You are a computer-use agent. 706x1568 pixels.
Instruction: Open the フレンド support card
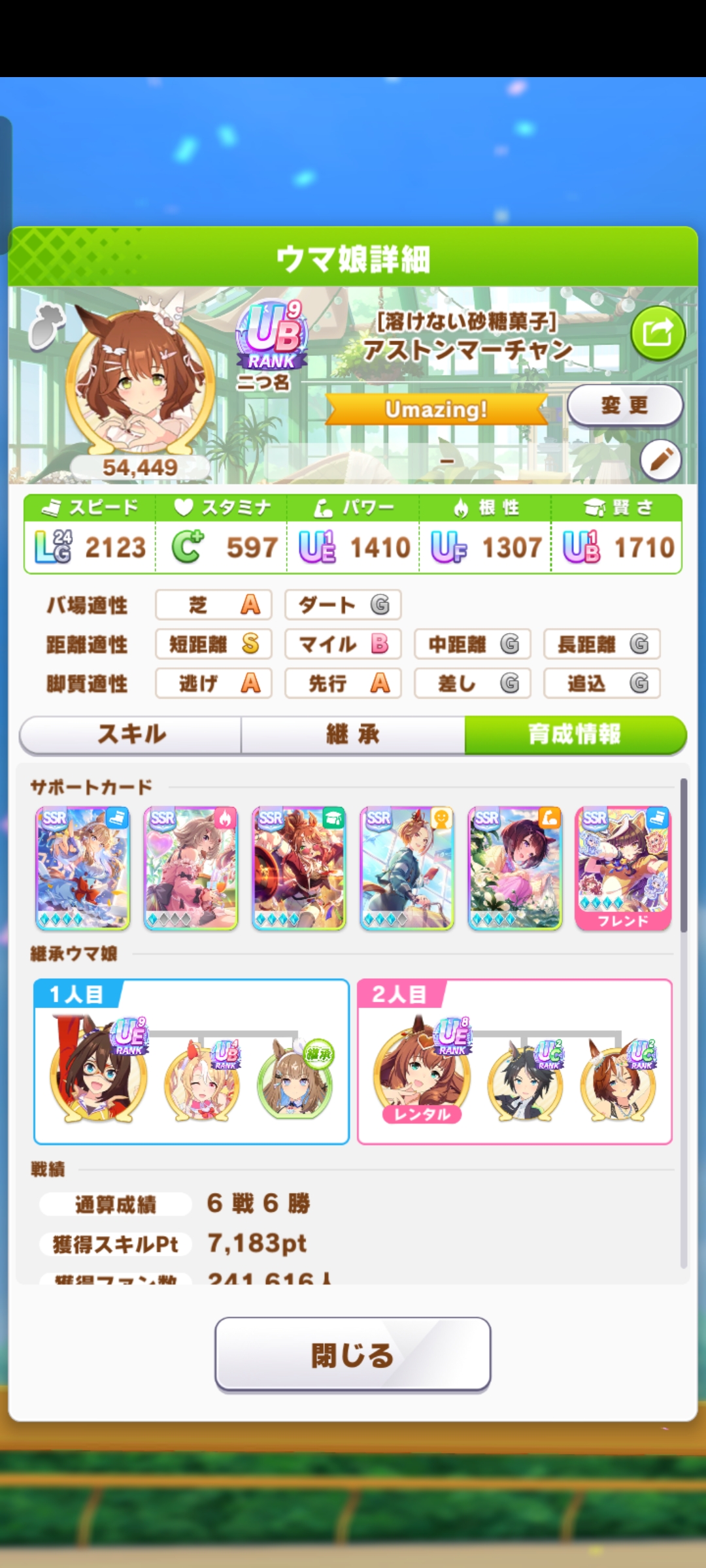point(623,868)
